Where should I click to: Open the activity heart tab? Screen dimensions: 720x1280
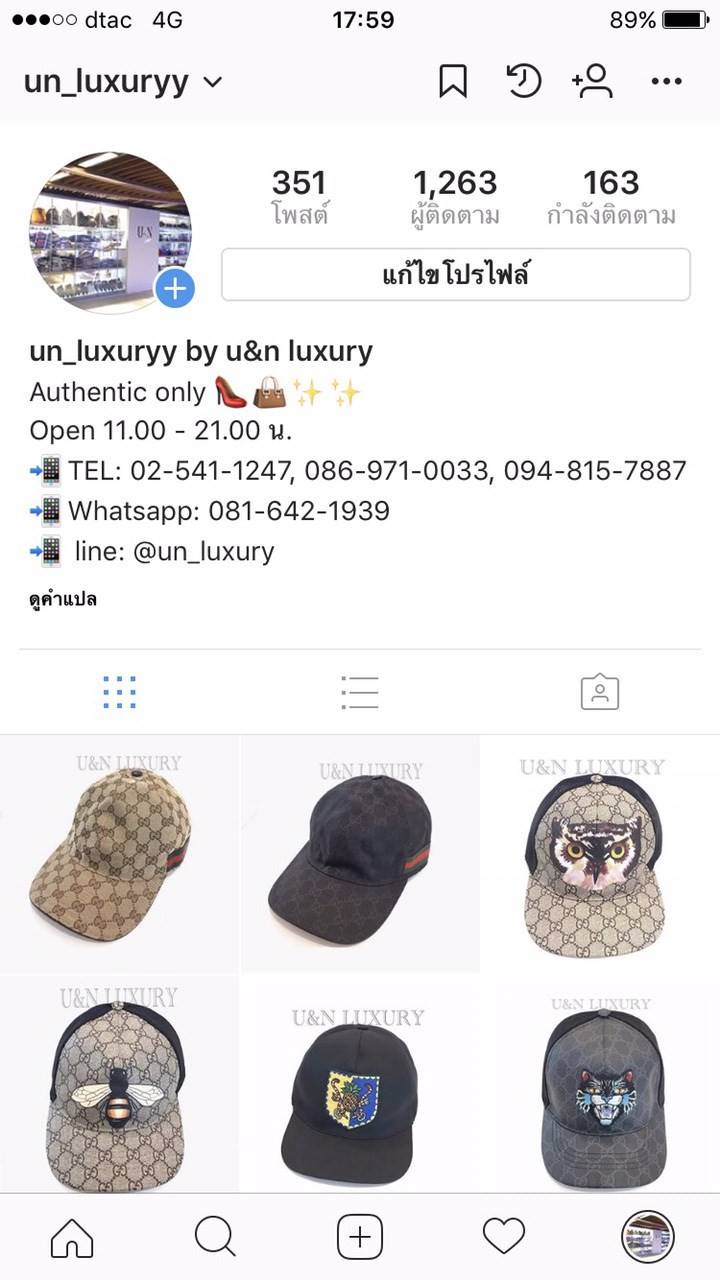[x=503, y=1238]
